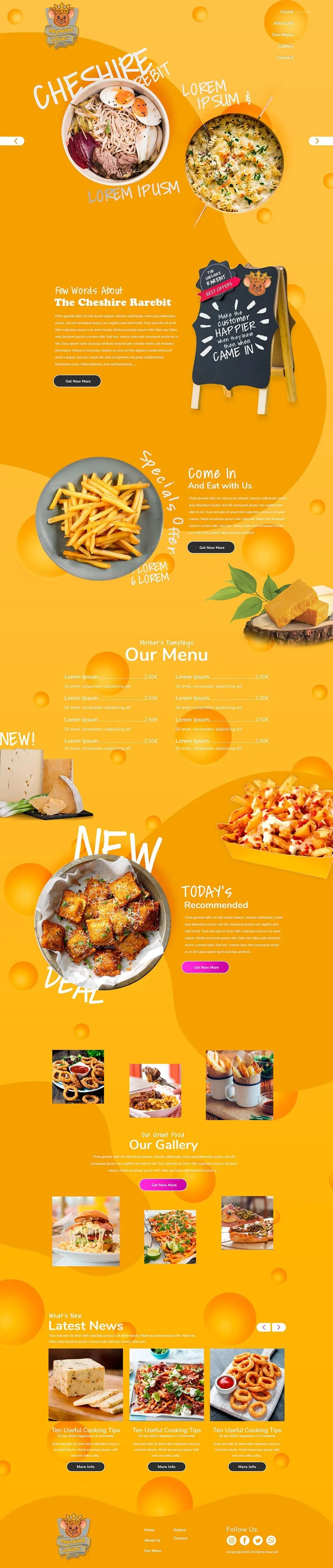Show the previous hero slide

13,141
